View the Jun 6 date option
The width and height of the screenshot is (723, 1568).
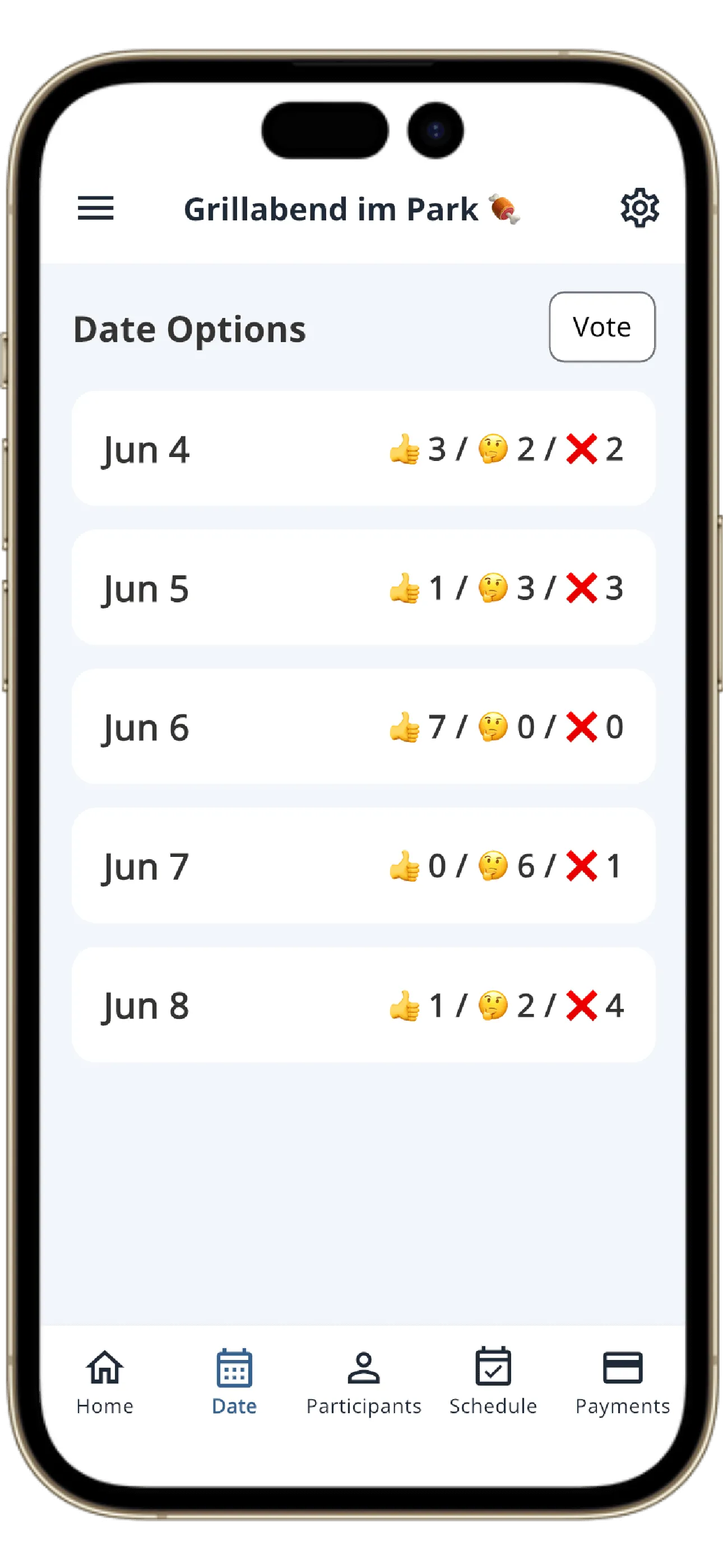coord(363,726)
